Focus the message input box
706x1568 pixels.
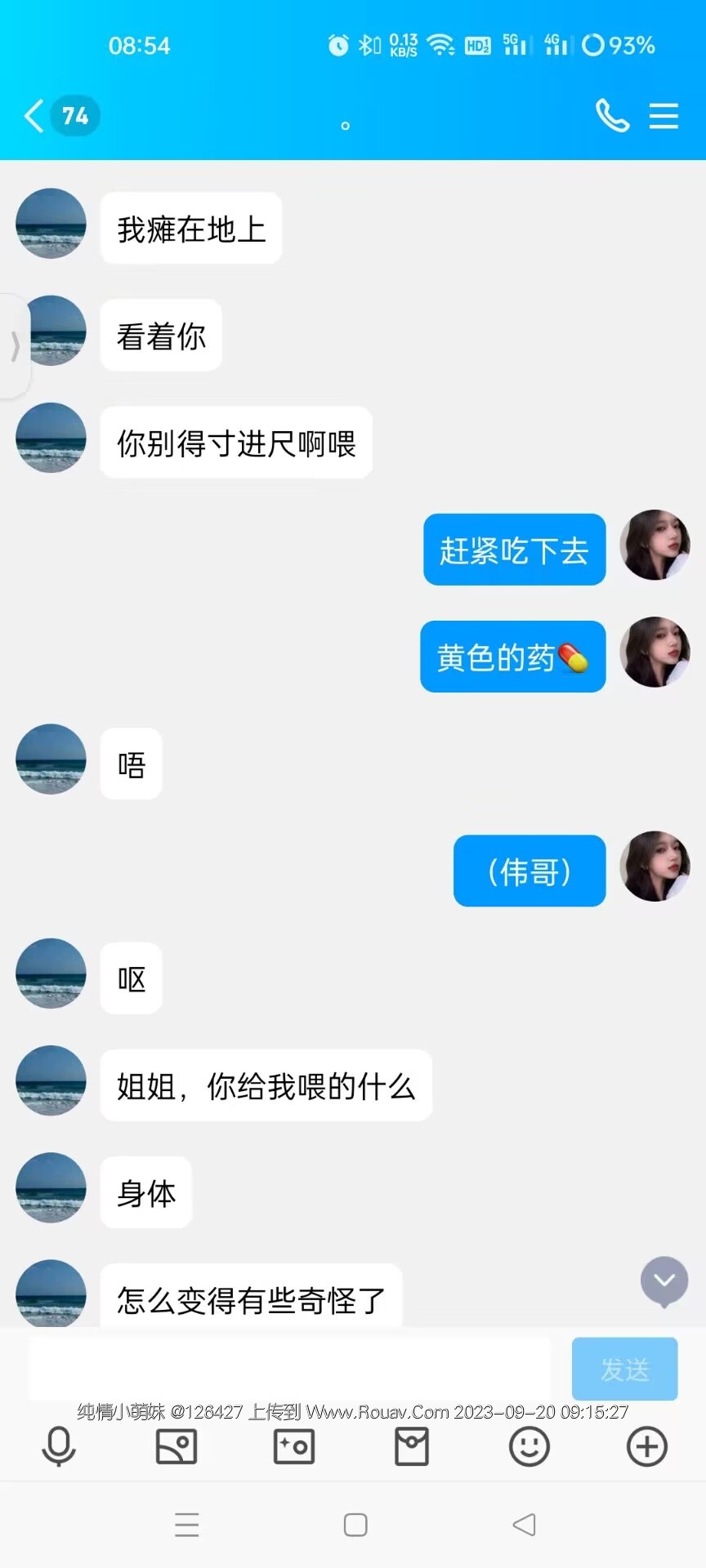point(290,1369)
